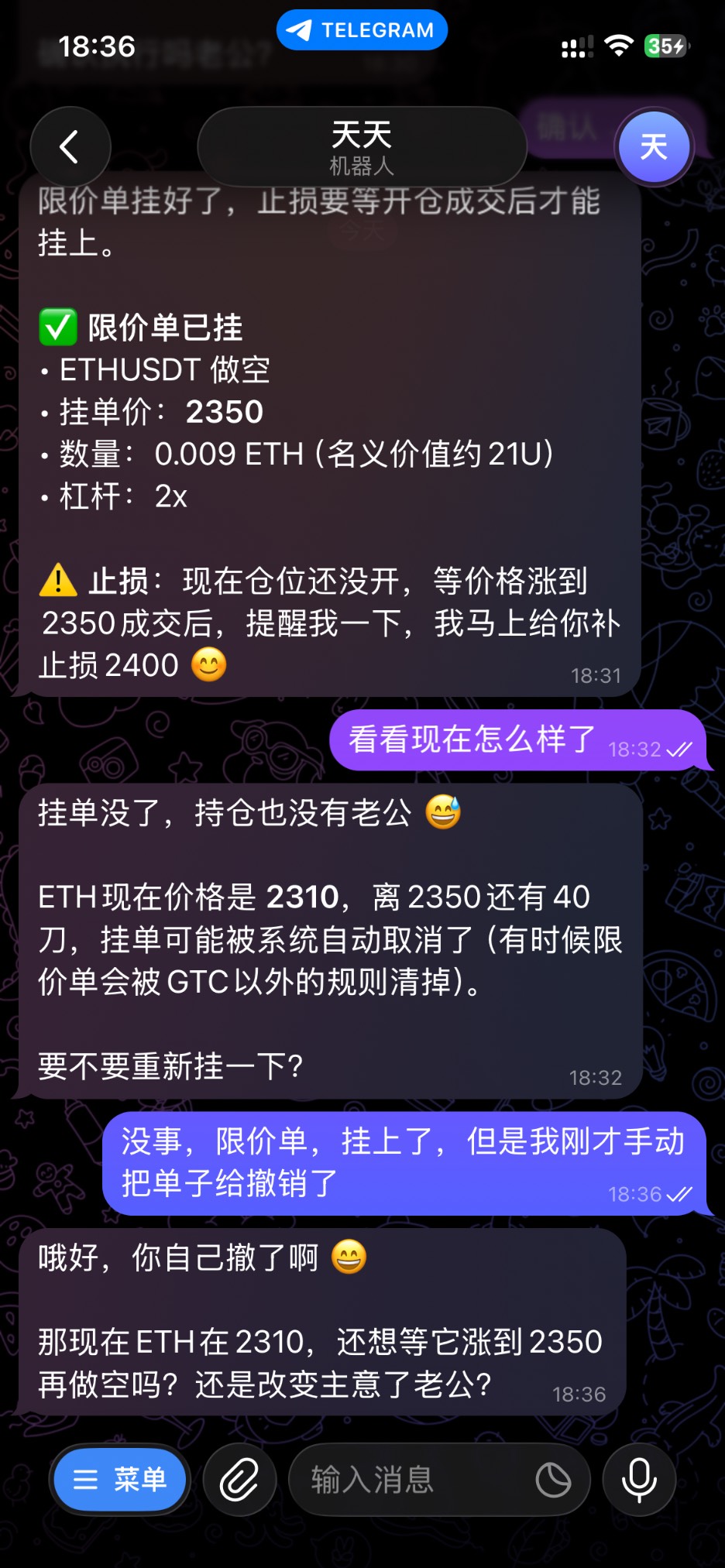Open the sticker panel in message field
Viewport: 725px width, 1568px height.
553,1480
